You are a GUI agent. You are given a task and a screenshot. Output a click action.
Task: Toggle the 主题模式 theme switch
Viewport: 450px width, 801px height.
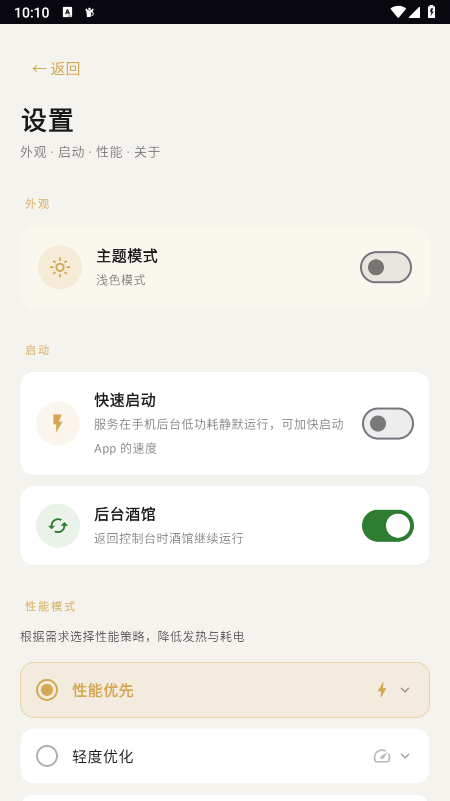(x=386, y=267)
